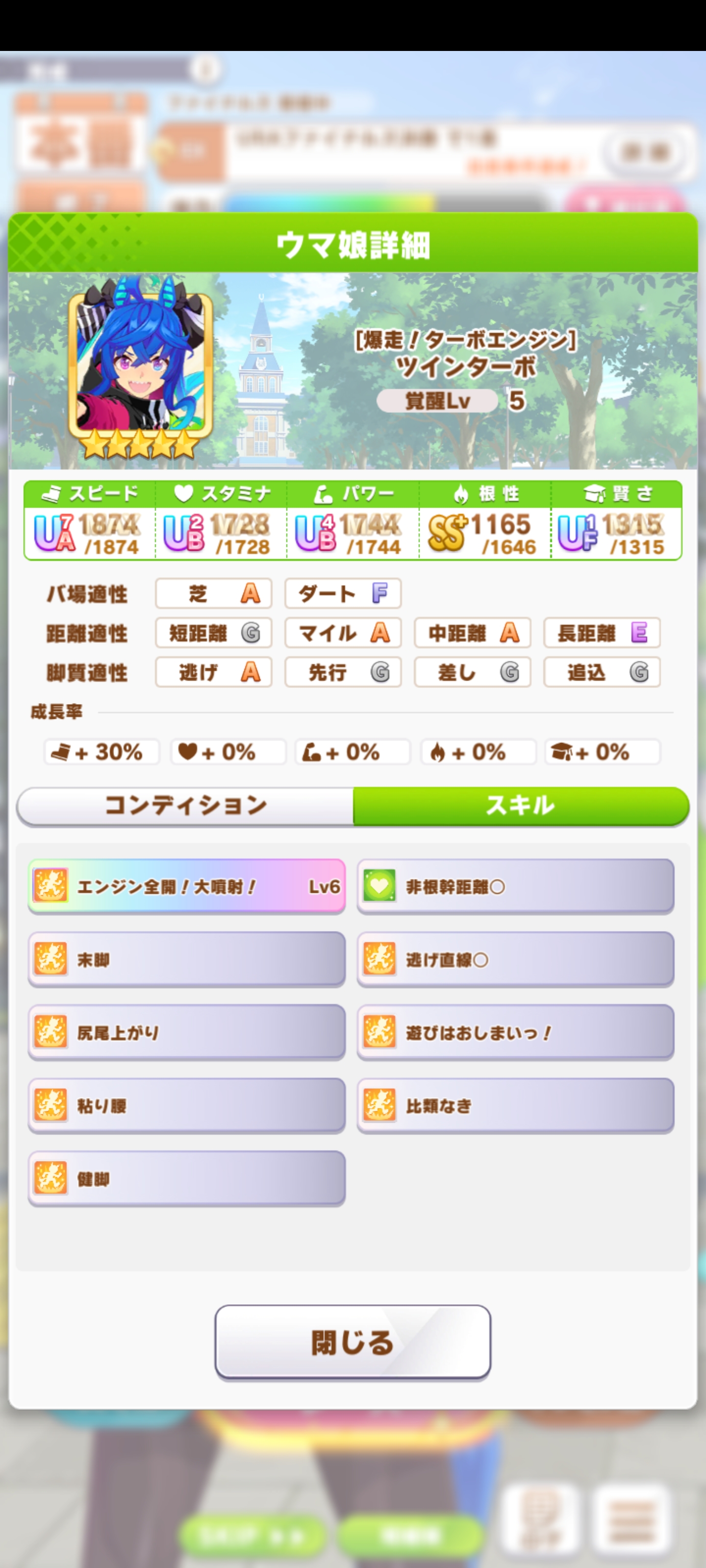Close the ウマ娘詳細 dialog with 閉じる
Image resolution: width=706 pixels, height=1568 pixels.
coord(353,1342)
